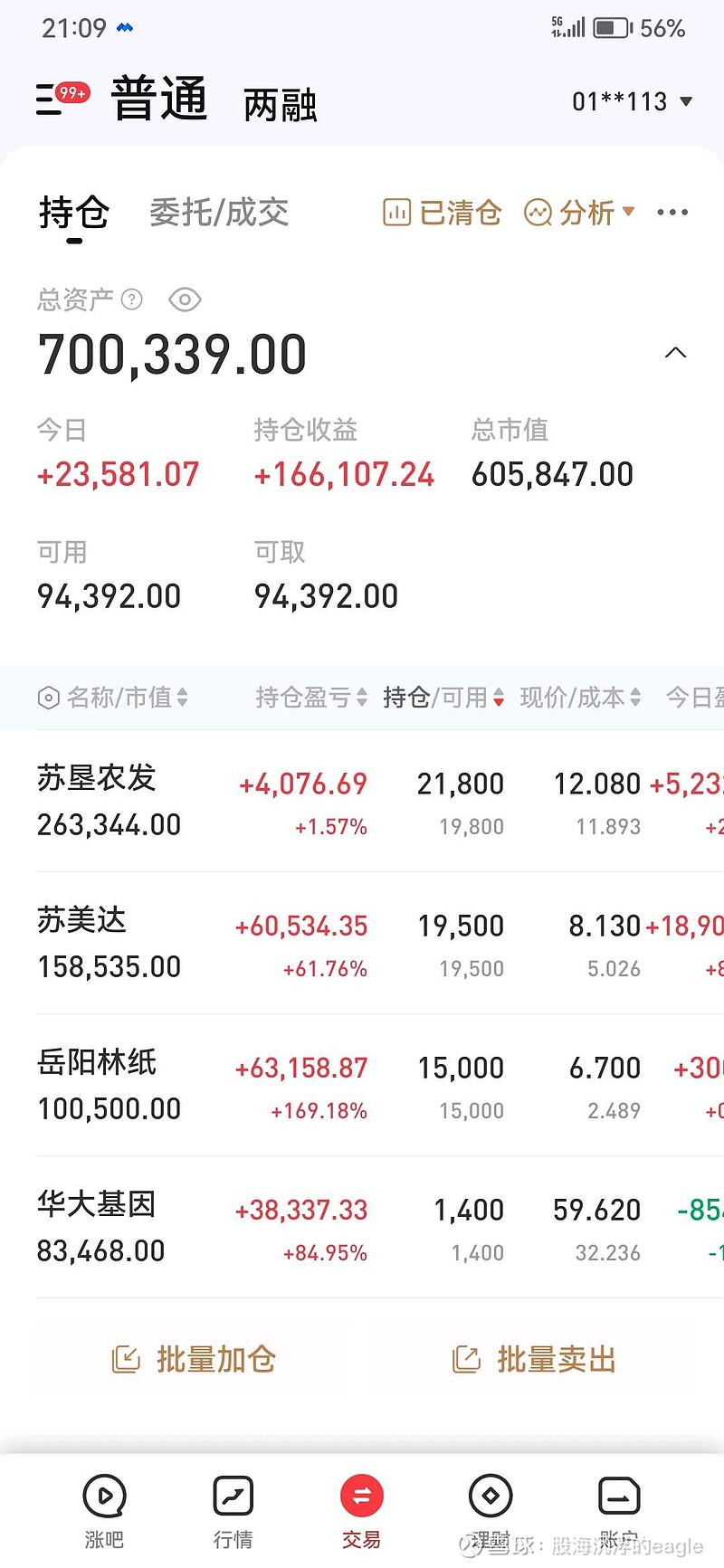
Task: Open the account selector 01**113 dropdown
Action: pyautogui.click(x=633, y=101)
